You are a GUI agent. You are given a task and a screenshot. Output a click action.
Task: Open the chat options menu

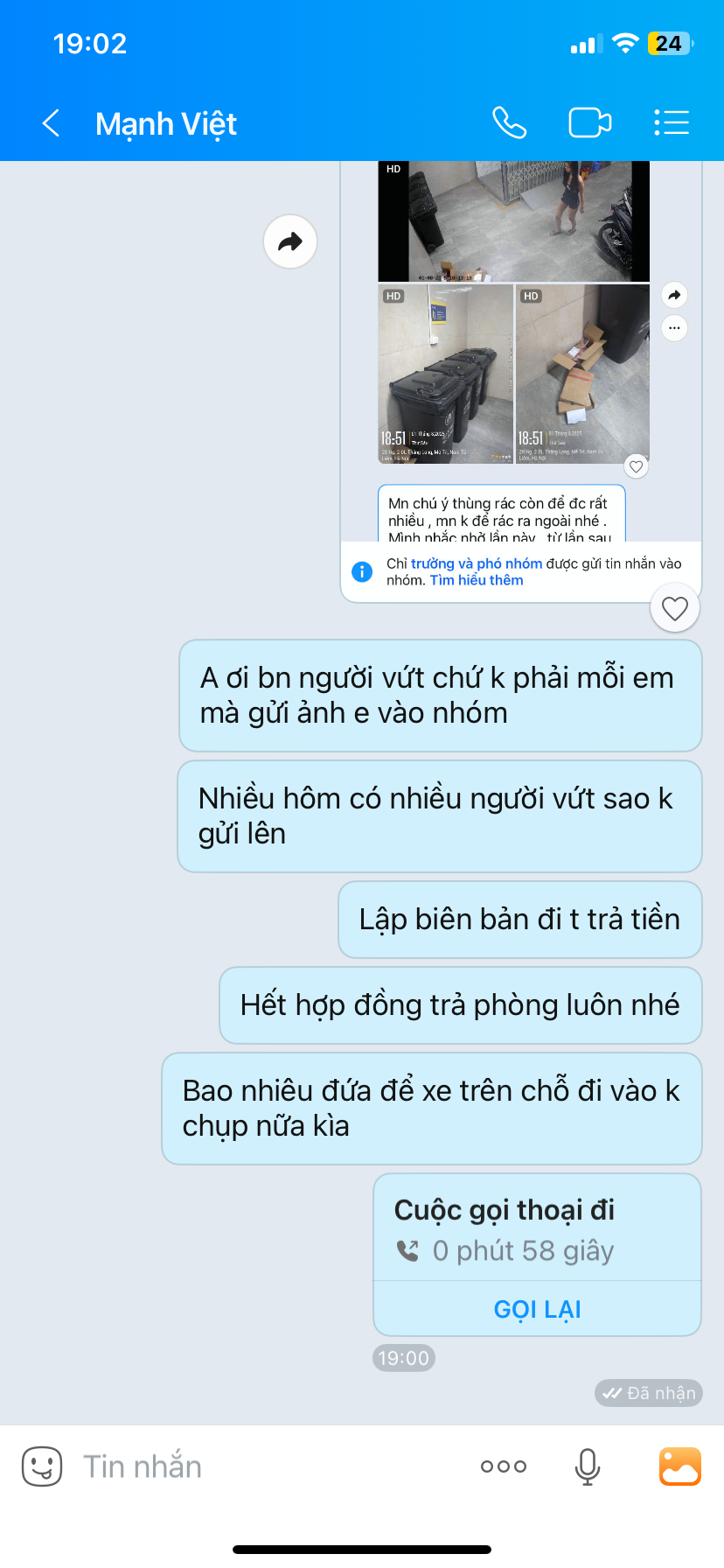[x=672, y=122]
